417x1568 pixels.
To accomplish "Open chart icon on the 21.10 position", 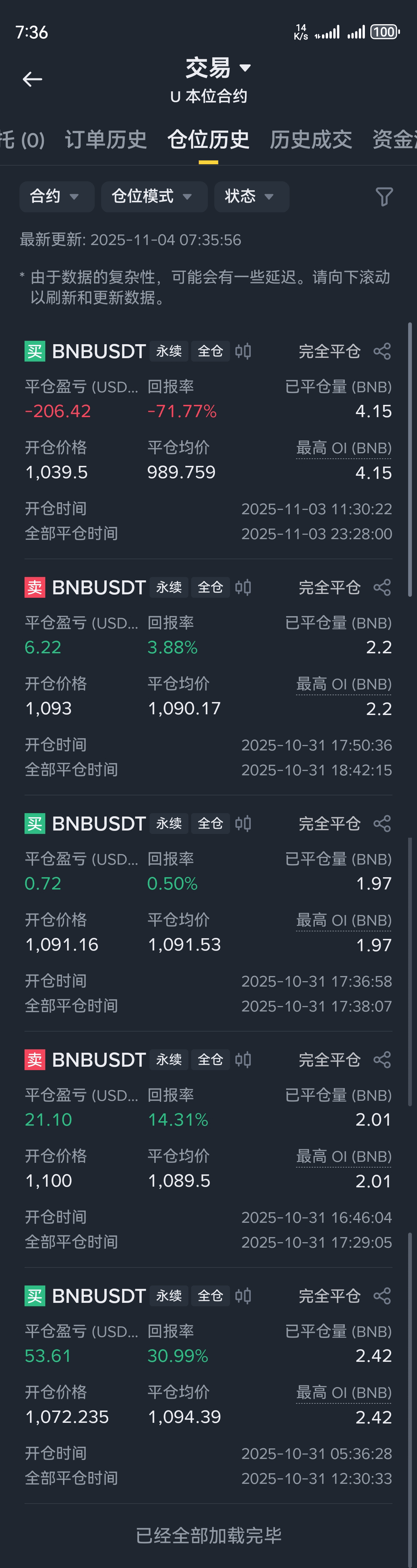I will [x=243, y=1060].
